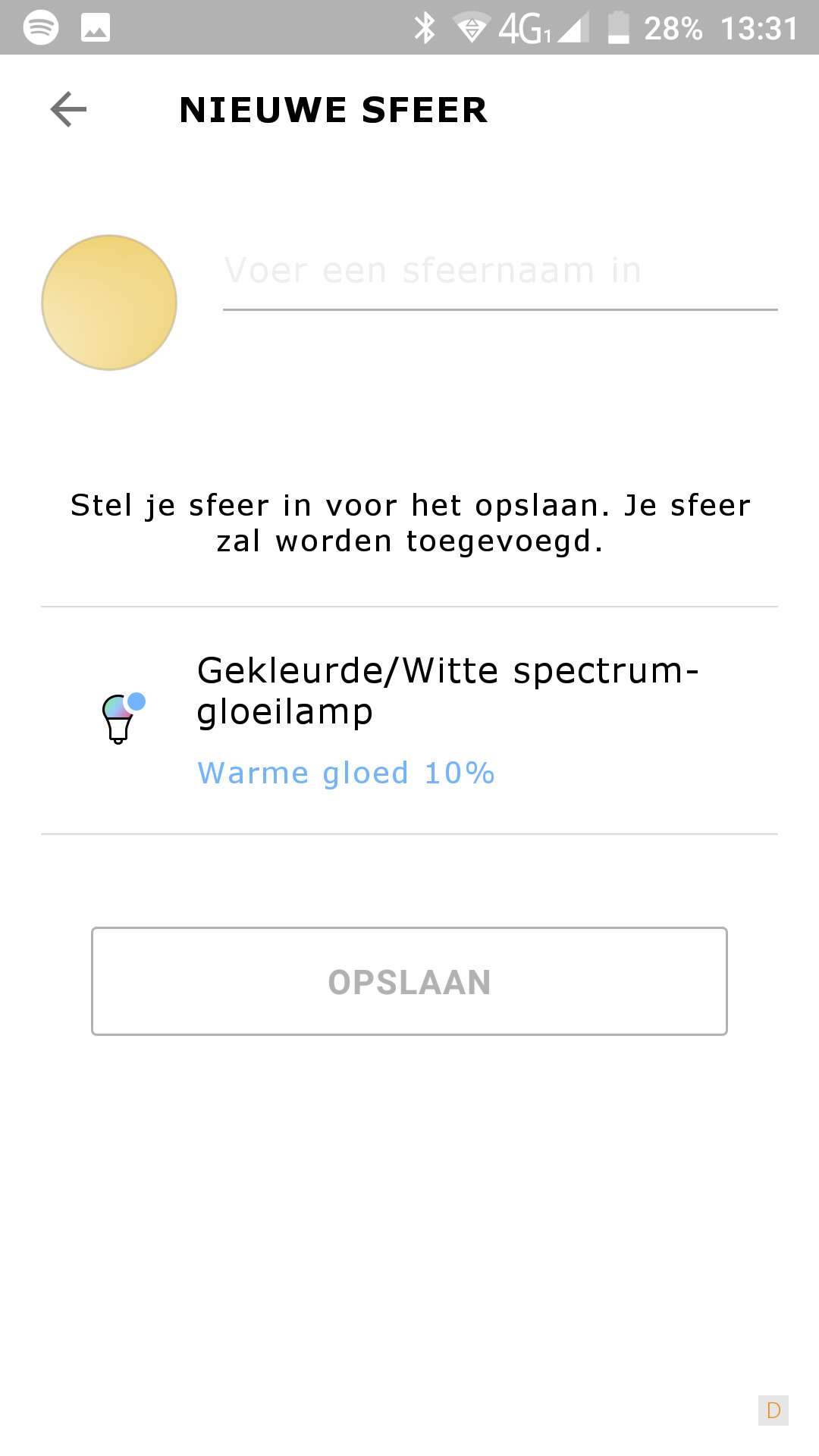This screenshot has height=1456, width=819.
Task: Tap the yellow mood color circle
Action: pos(109,303)
